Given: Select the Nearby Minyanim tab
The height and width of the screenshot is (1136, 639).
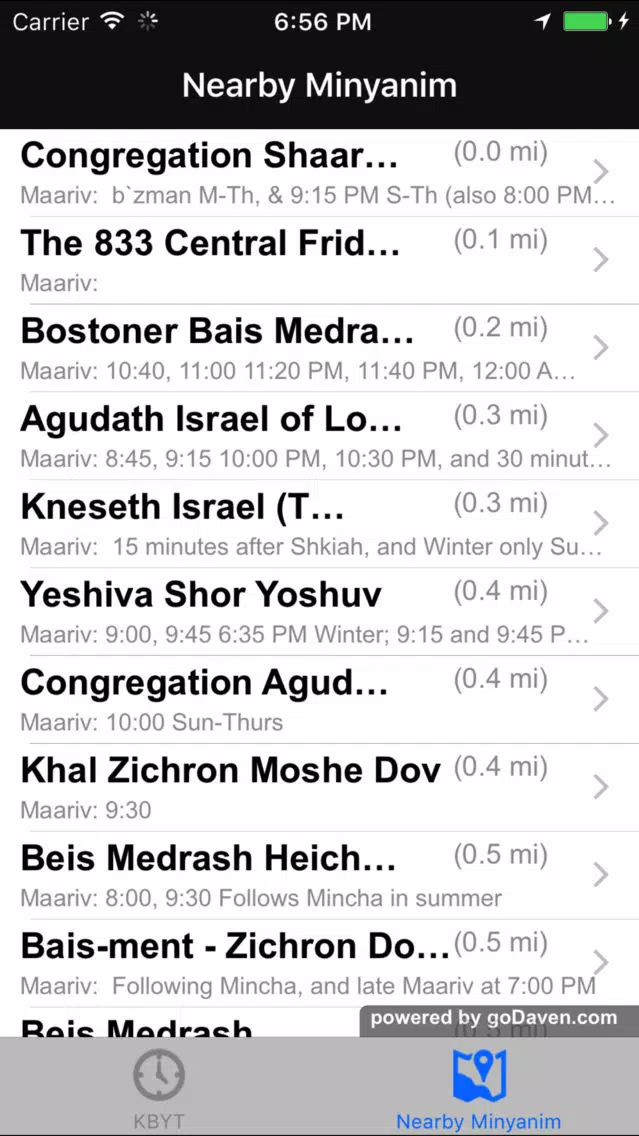Looking at the screenshot, I should (479, 1087).
